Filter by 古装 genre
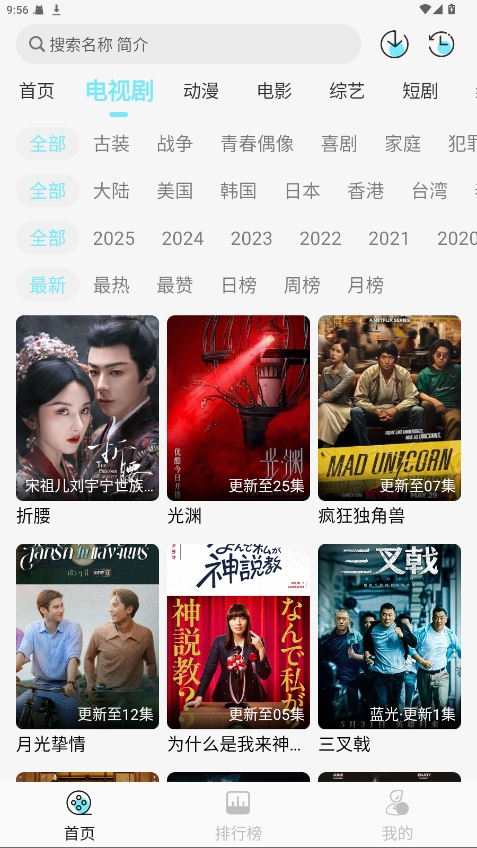This screenshot has width=477, height=848. [x=111, y=144]
